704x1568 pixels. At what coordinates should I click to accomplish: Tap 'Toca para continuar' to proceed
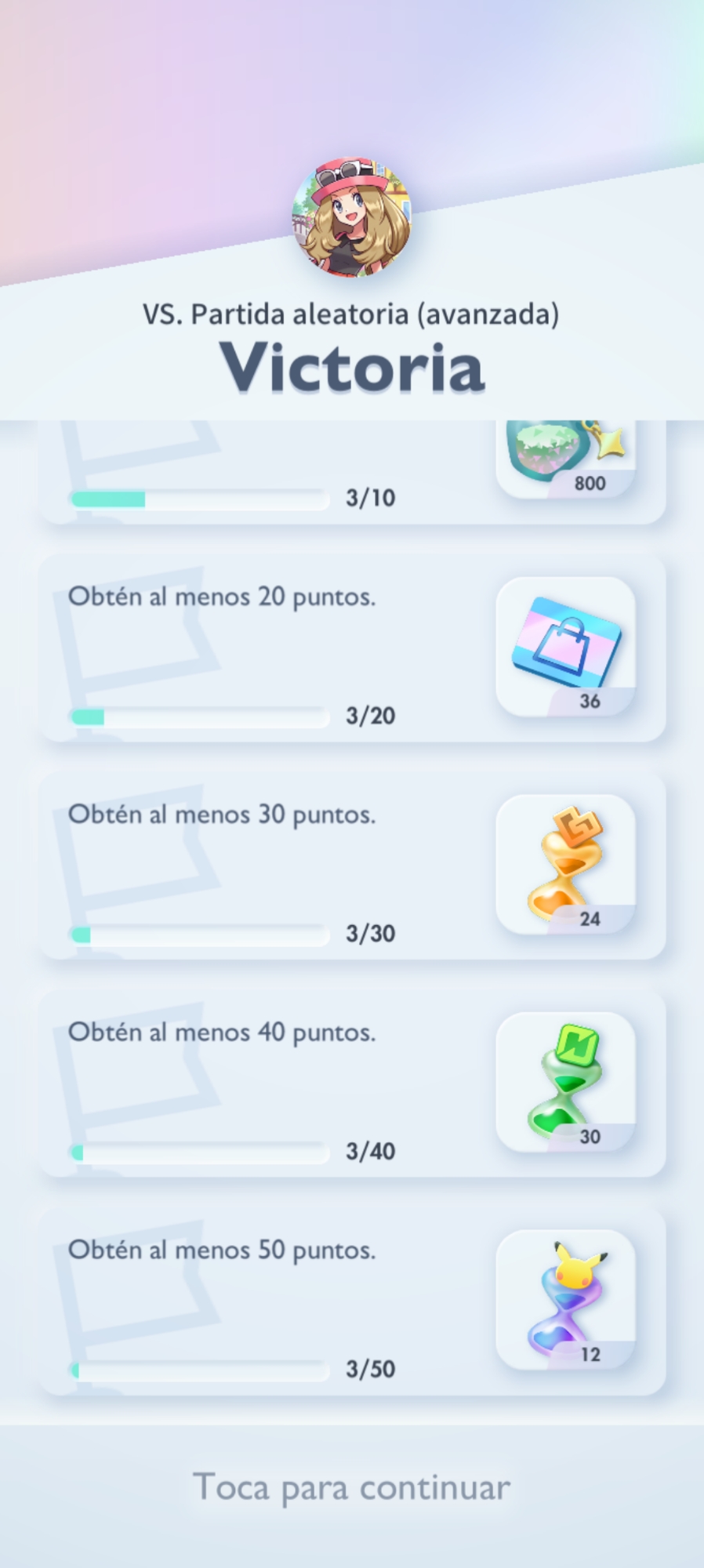(352, 1487)
